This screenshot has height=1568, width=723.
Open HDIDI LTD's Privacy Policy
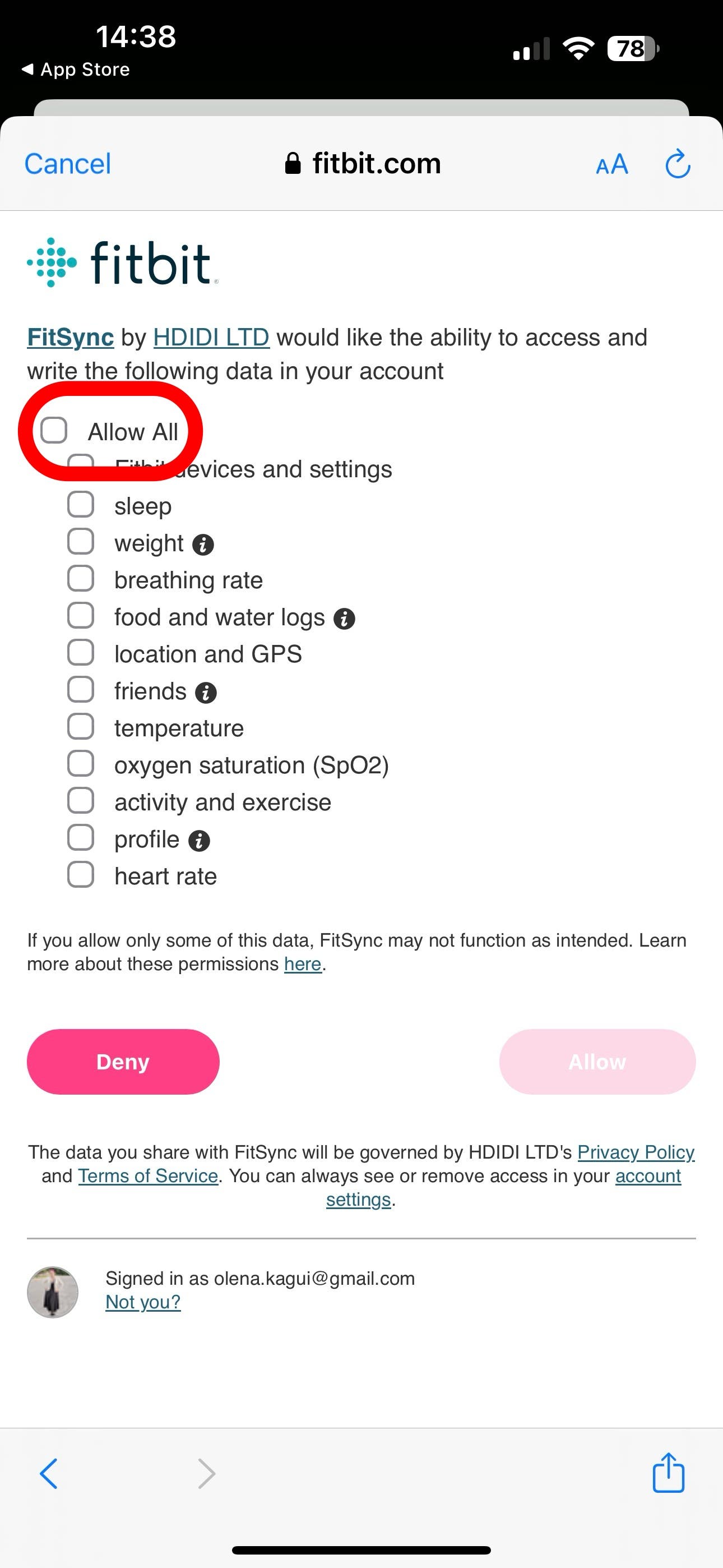[636, 1152]
